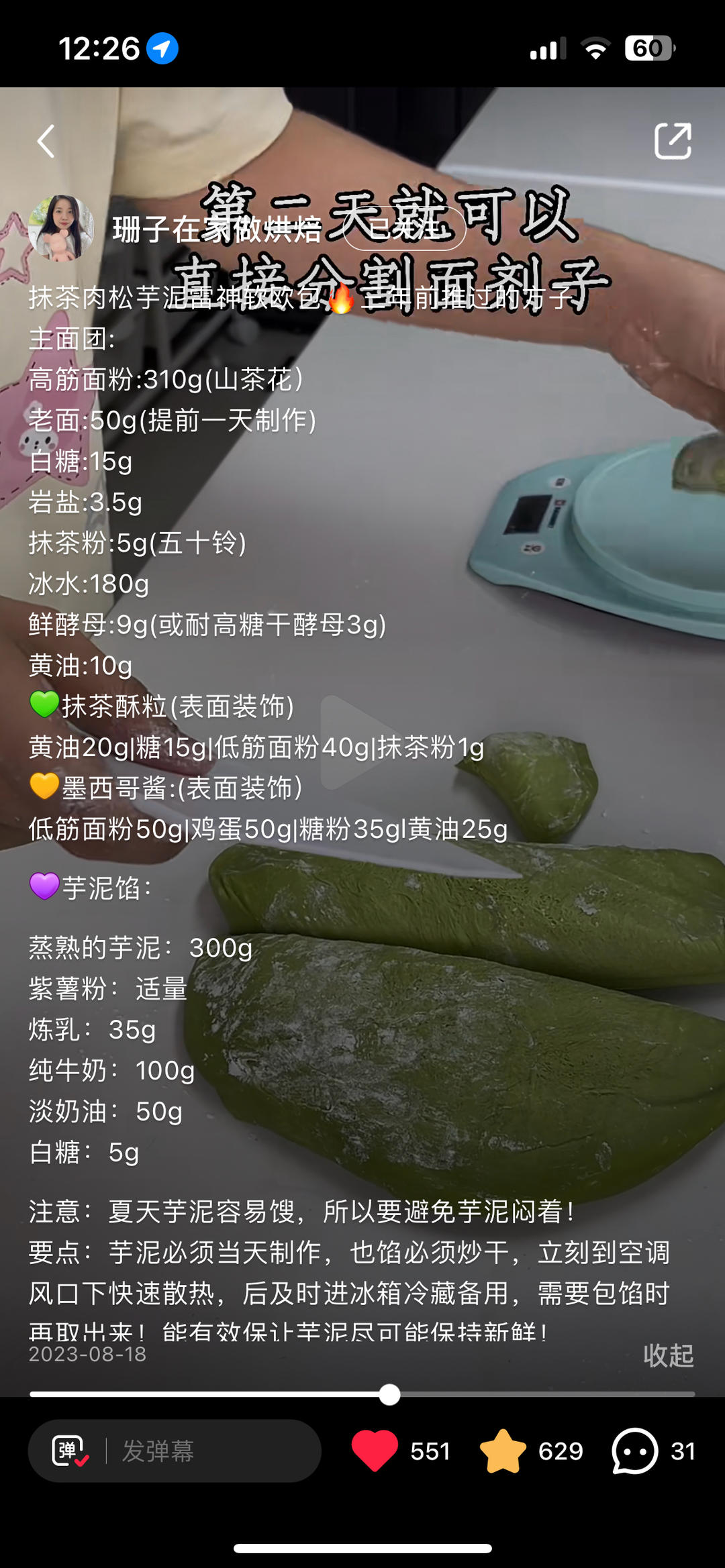Share this video via top-right icon

click(673, 141)
